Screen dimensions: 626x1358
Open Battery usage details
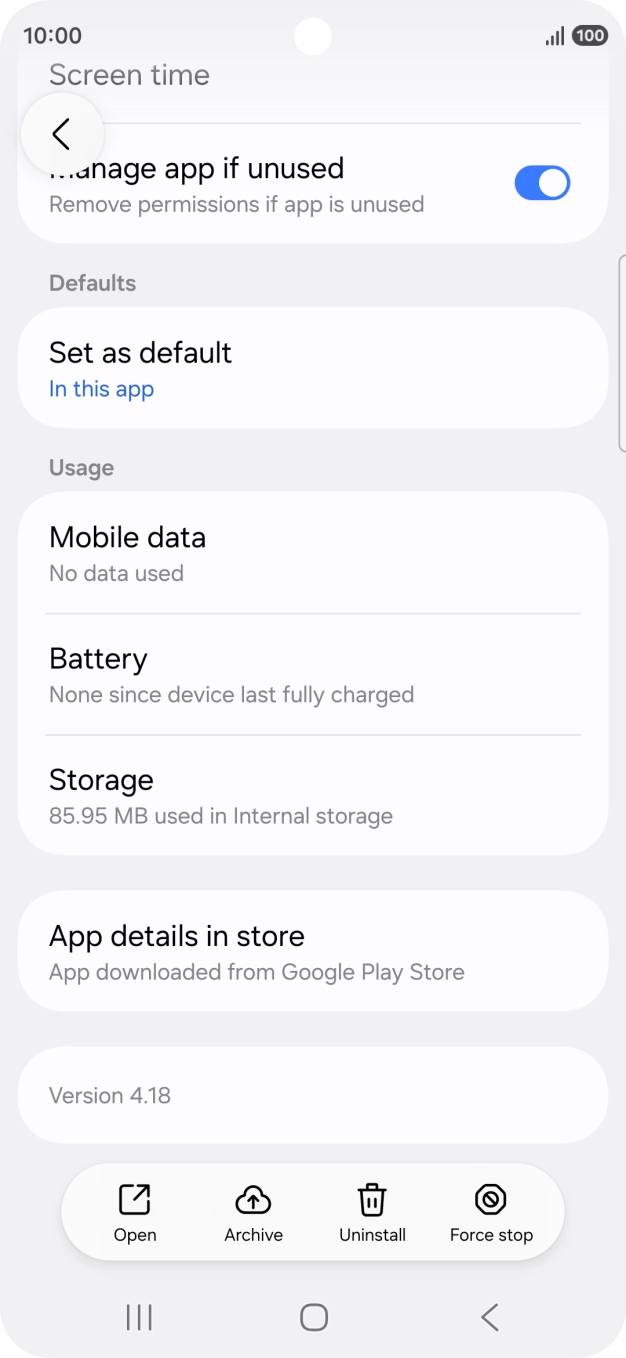click(x=312, y=675)
